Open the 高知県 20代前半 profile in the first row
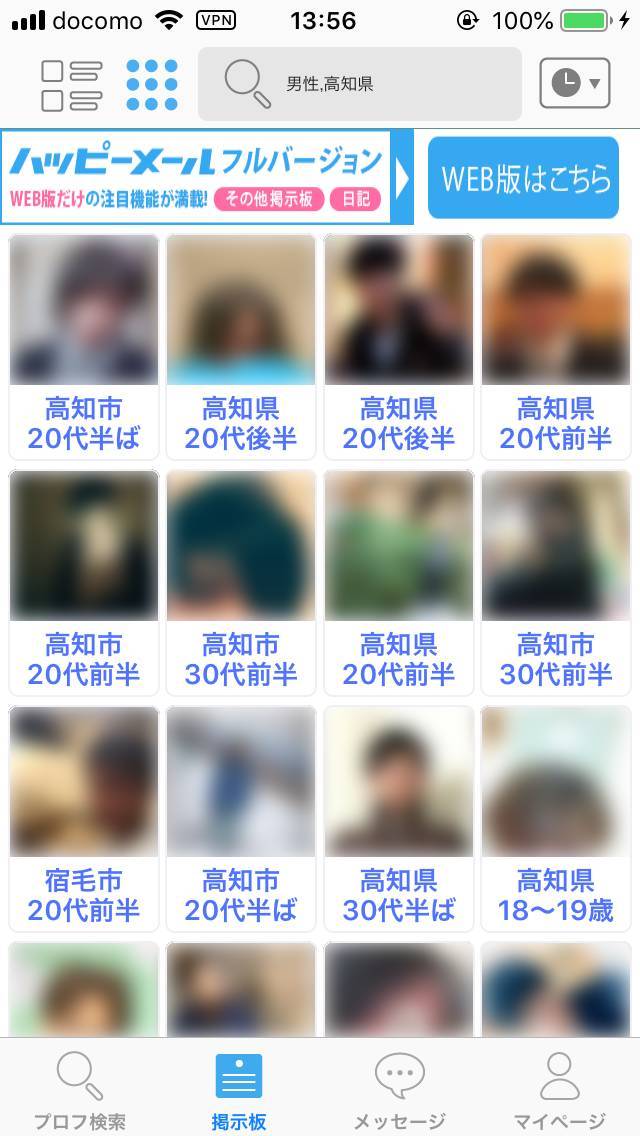The height and width of the screenshot is (1136, 640). 556,345
